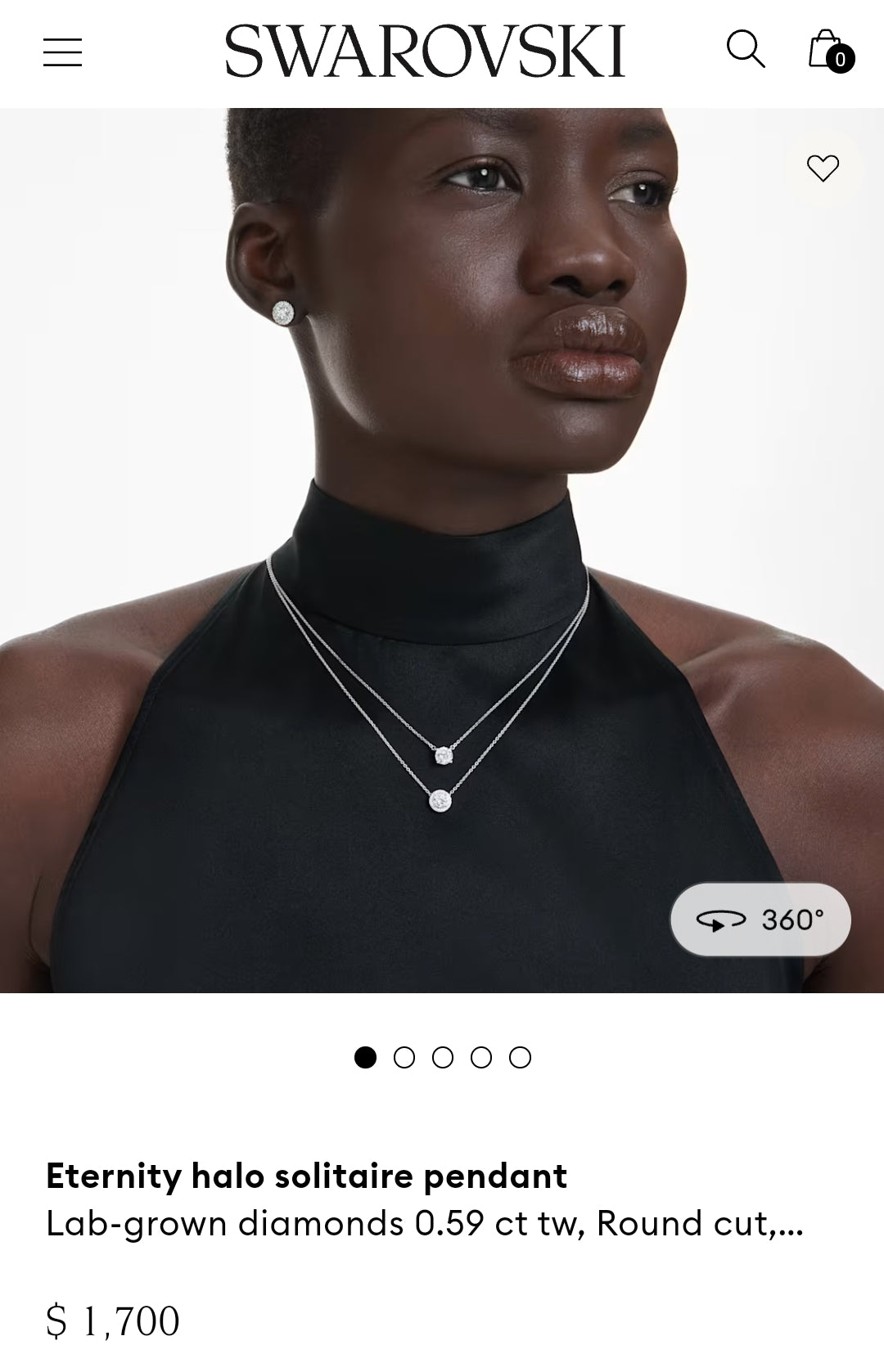Jump to the last carousel dot
884x1372 pixels.
(518, 1057)
